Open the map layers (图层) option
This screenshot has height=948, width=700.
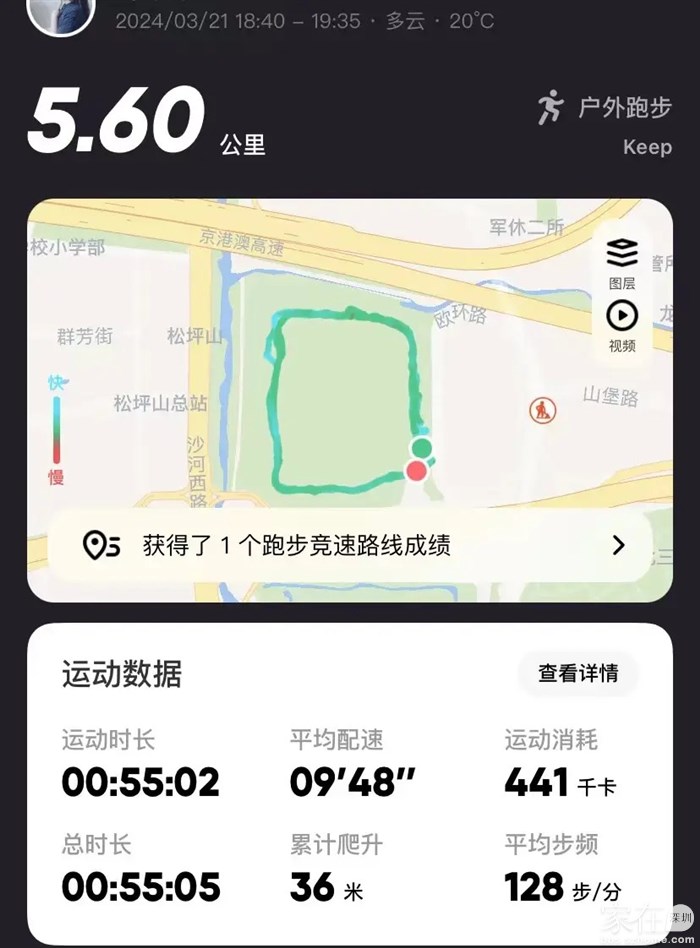(622, 263)
